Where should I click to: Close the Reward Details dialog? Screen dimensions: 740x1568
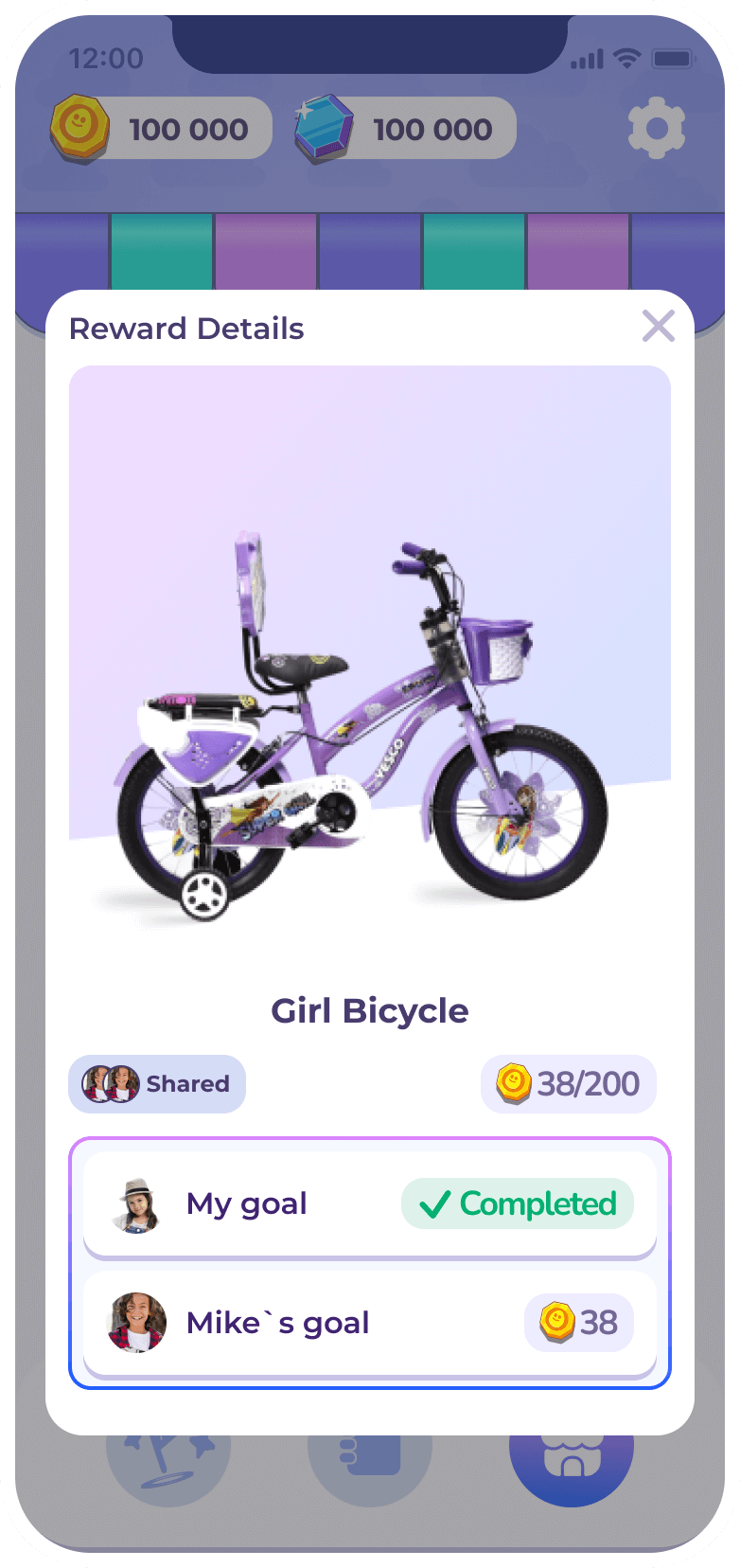658,326
